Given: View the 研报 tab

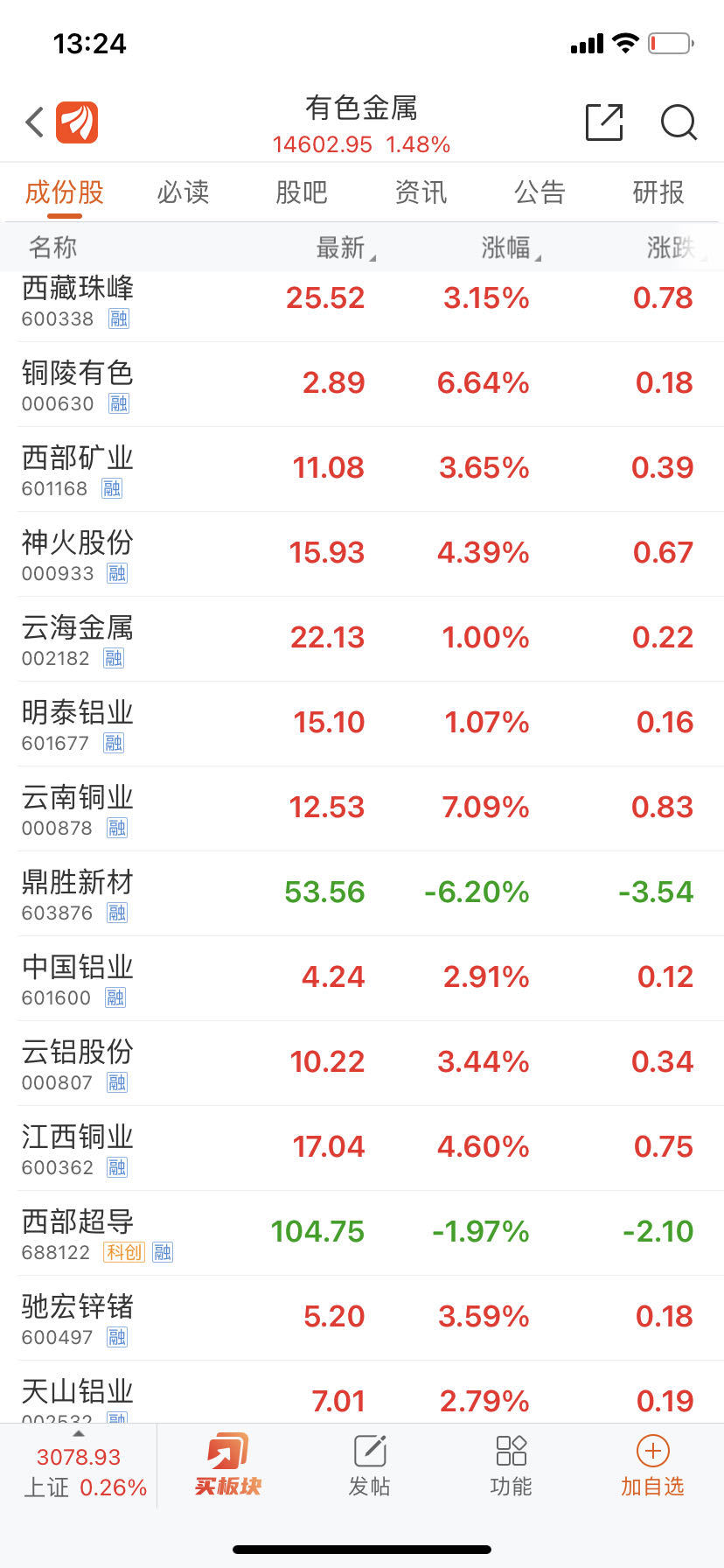Looking at the screenshot, I should coord(658,192).
